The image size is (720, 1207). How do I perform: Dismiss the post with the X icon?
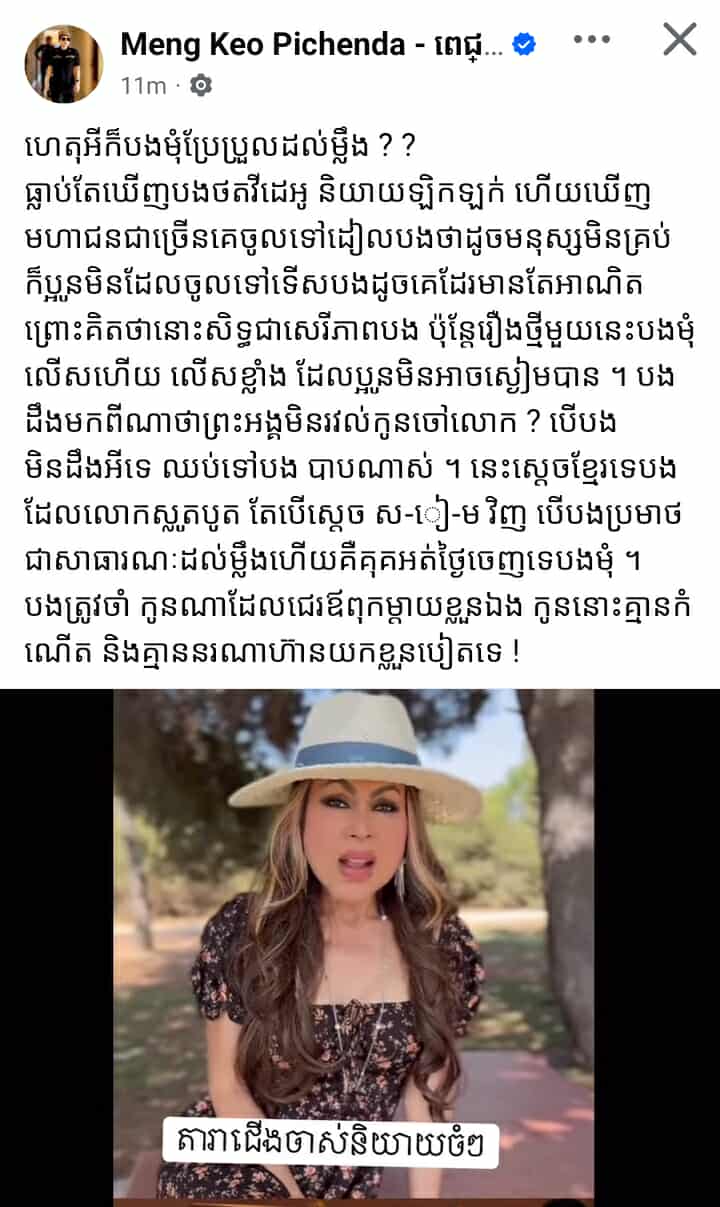coord(680,40)
